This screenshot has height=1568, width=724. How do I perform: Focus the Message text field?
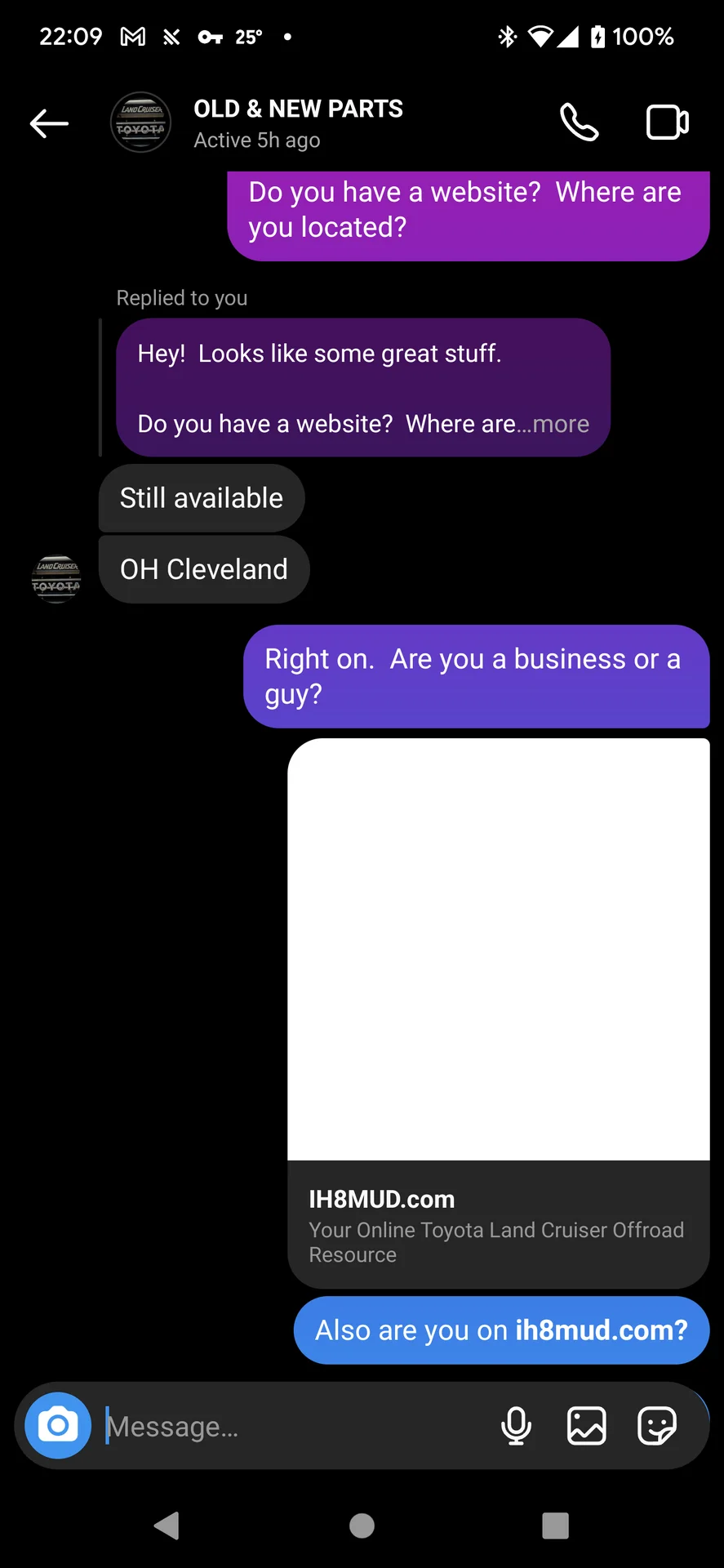click(294, 1427)
